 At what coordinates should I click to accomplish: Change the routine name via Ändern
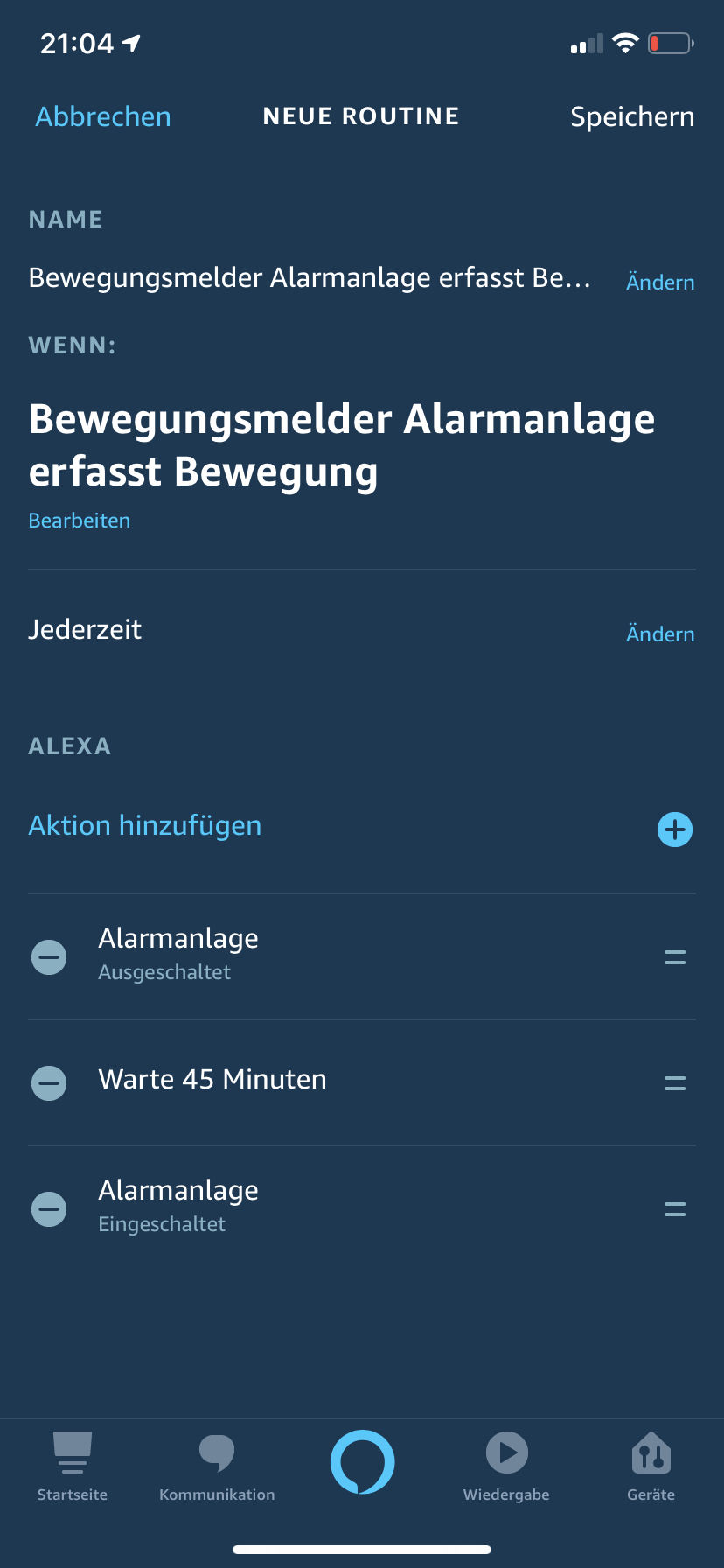tap(660, 282)
